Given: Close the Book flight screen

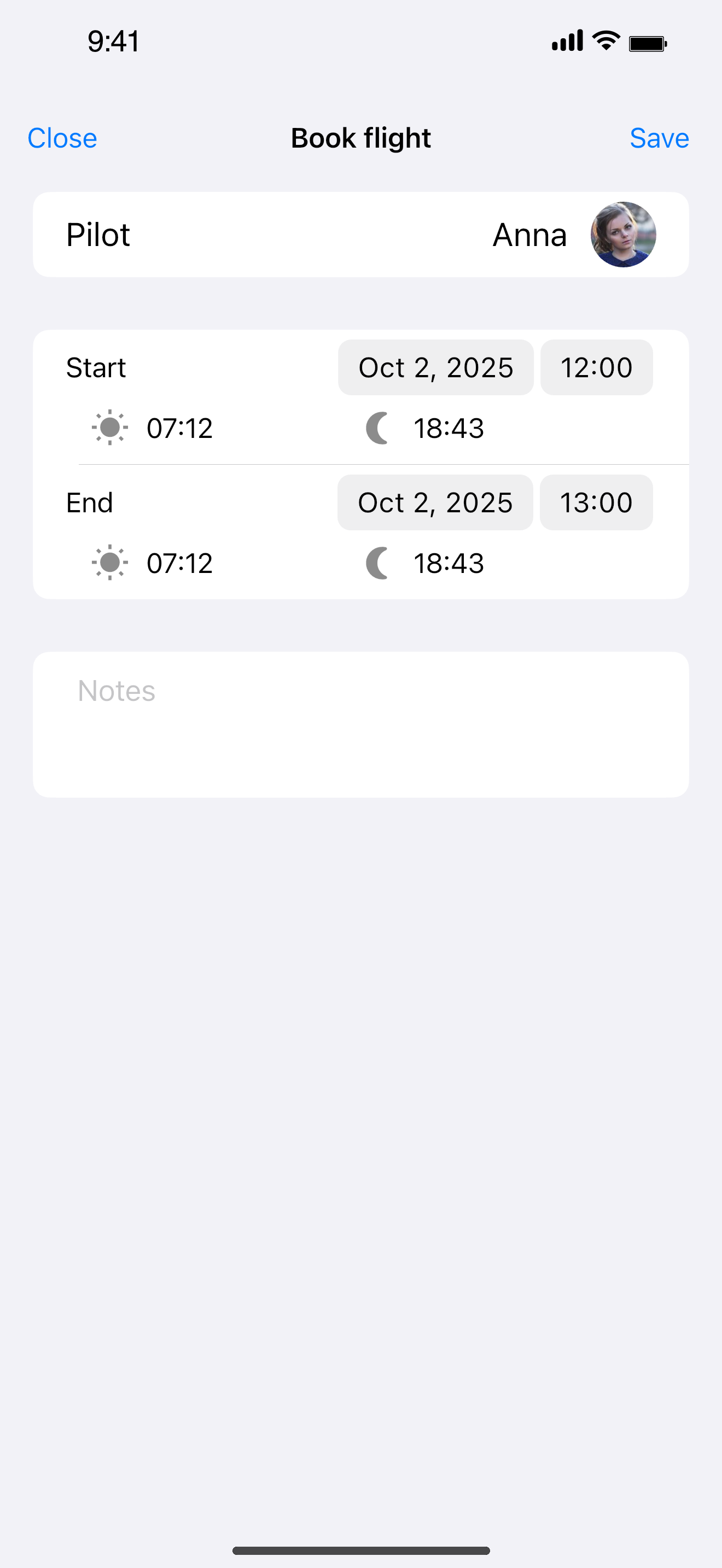Looking at the screenshot, I should [62, 138].
